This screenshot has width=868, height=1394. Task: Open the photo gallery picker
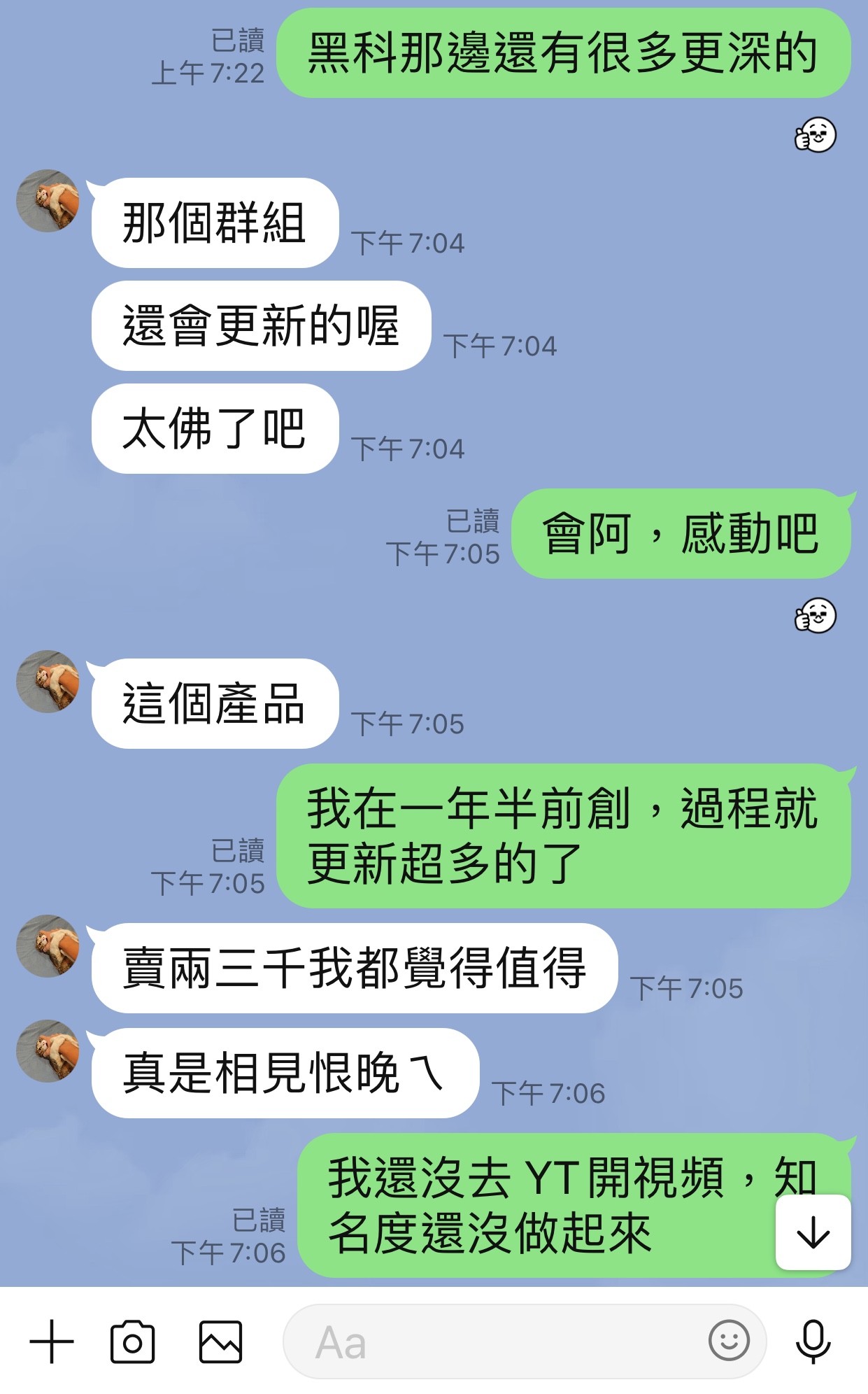220,1342
